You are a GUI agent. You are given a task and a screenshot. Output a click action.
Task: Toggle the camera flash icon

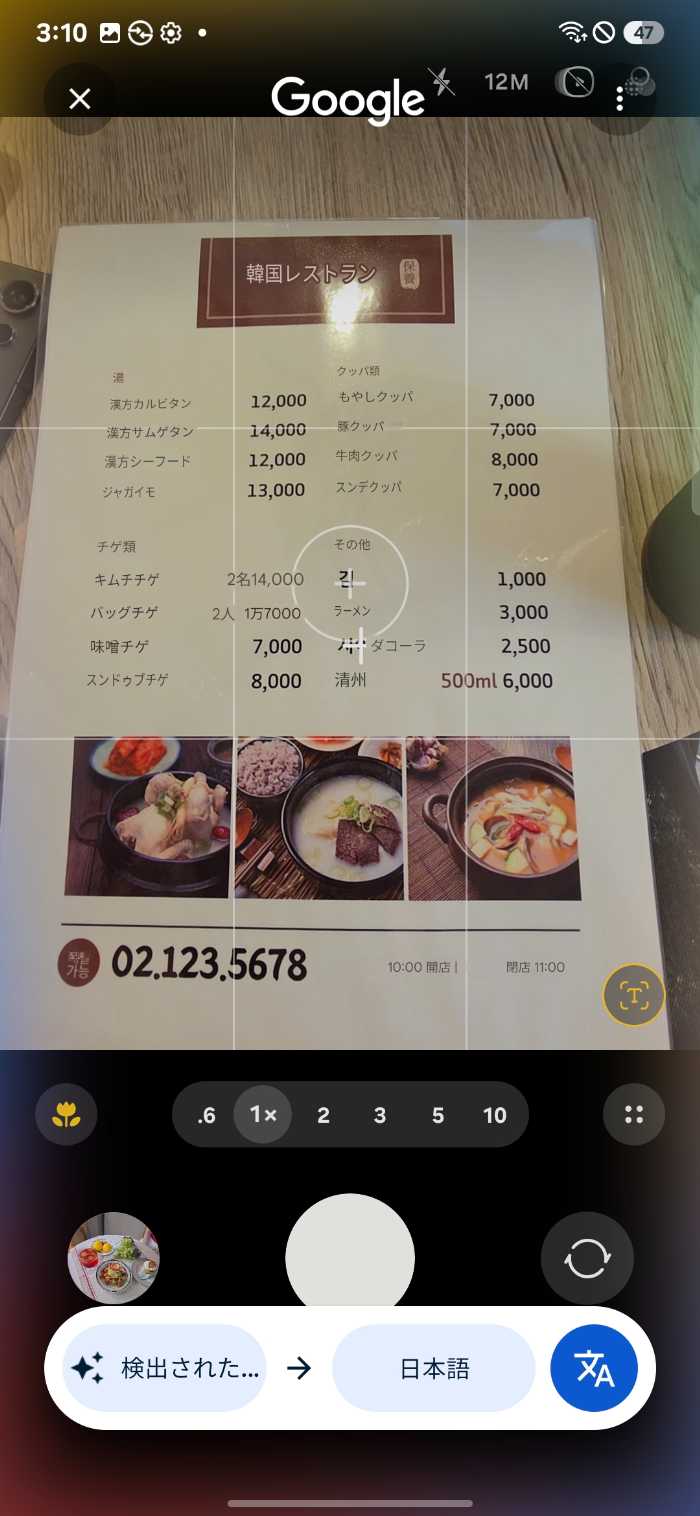tap(441, 81)
